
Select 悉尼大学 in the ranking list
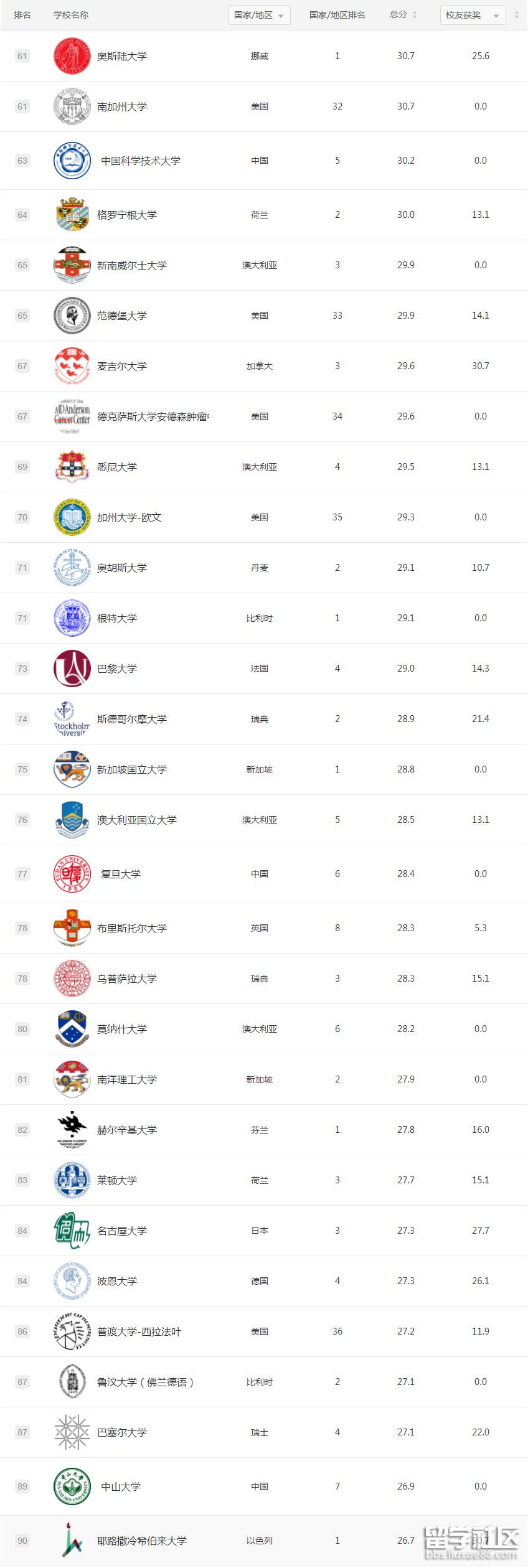[117, 467]
